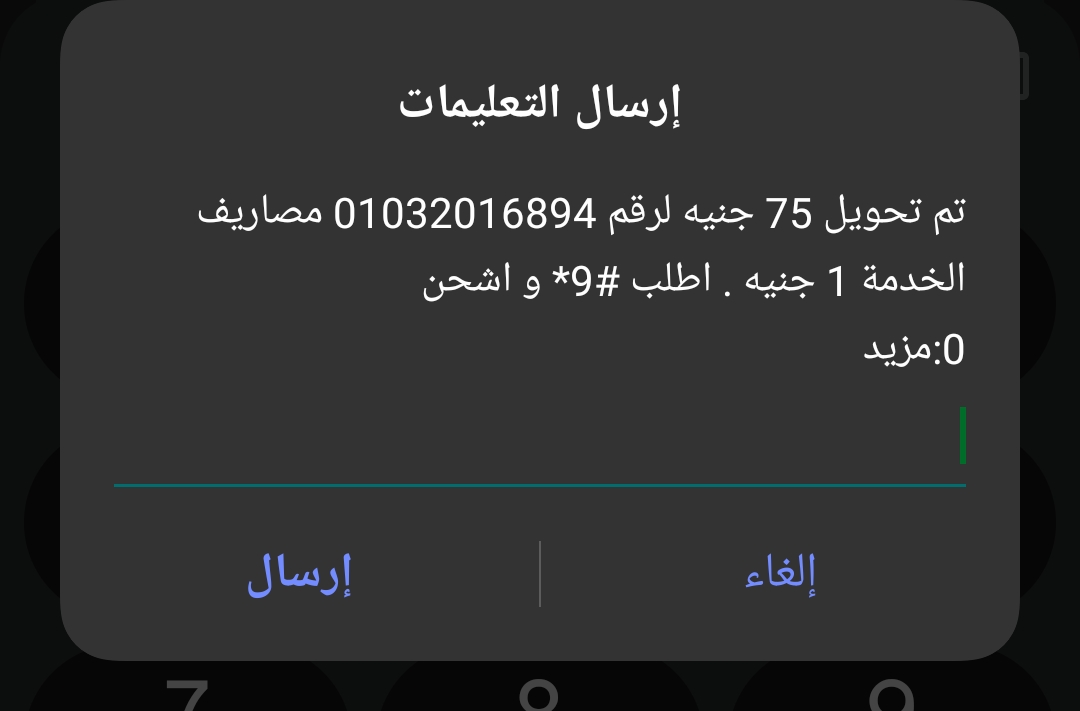
Task: Focus the USSD reply text field
Action: 540,440
